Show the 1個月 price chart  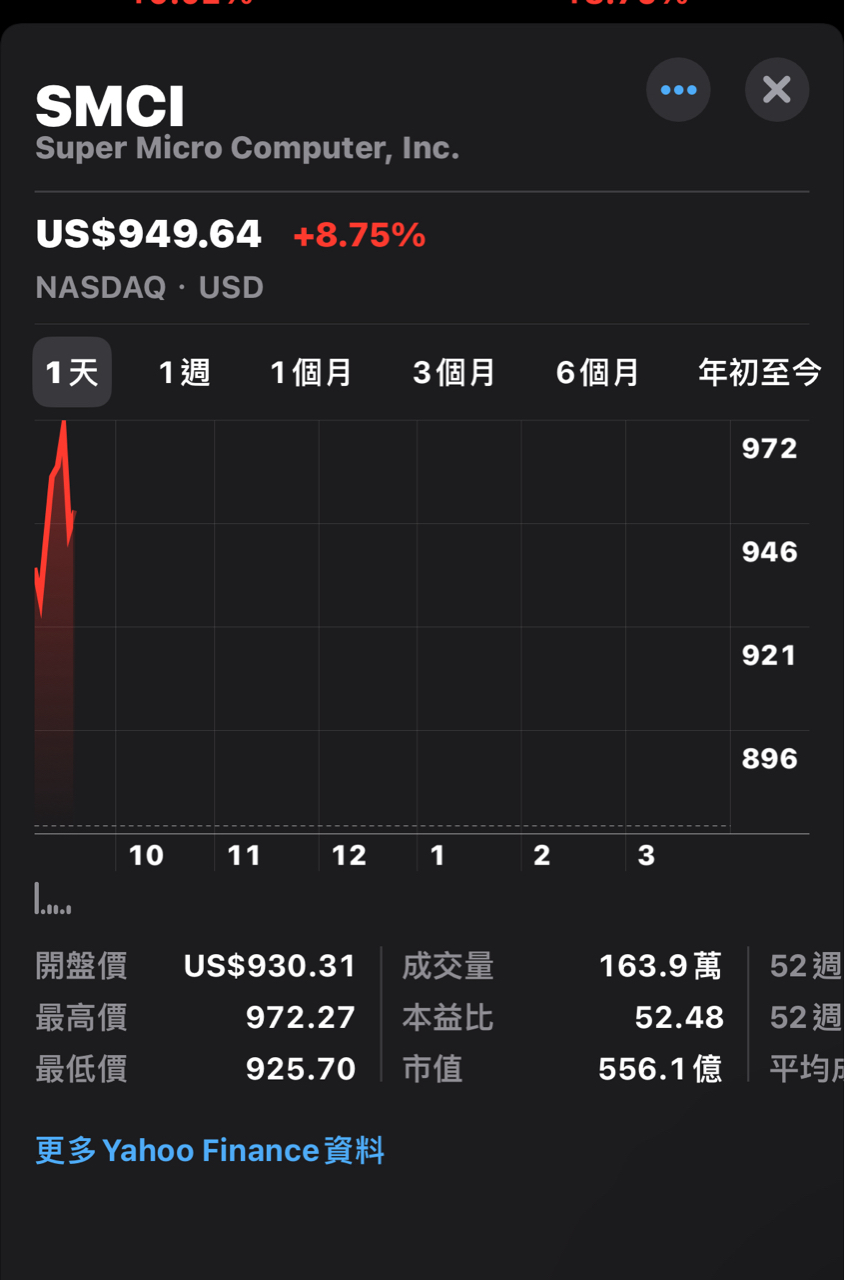[311, 371]
